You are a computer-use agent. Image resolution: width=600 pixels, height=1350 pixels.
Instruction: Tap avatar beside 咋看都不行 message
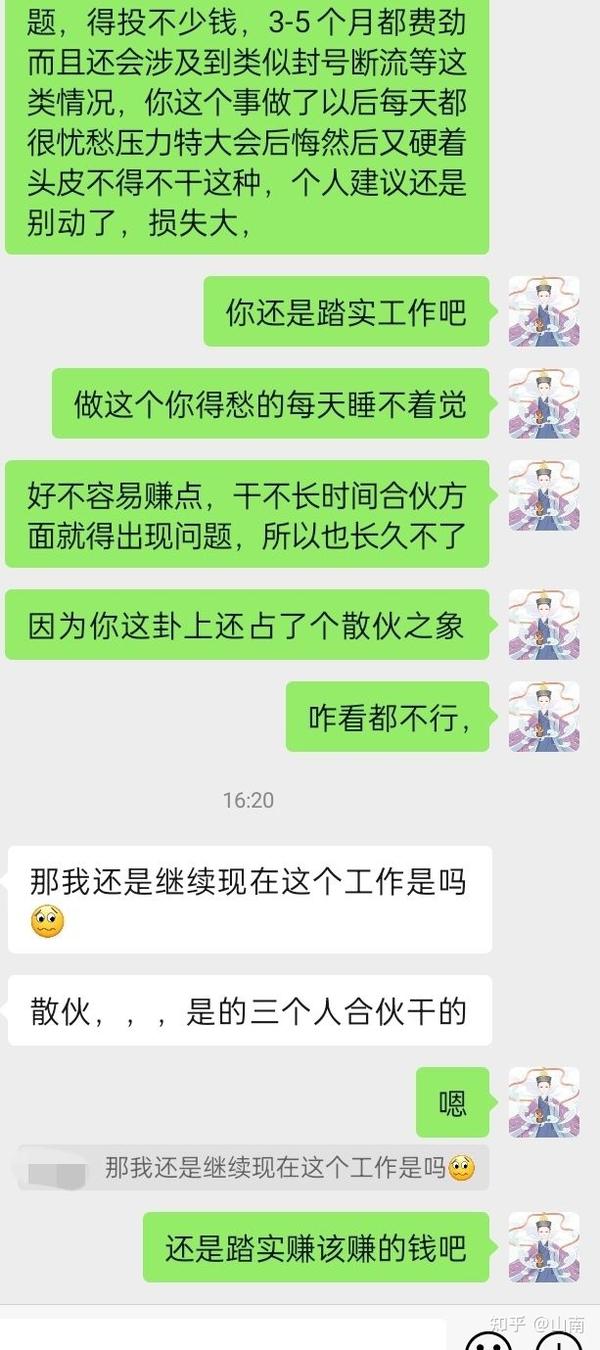[x=543, y=717]
